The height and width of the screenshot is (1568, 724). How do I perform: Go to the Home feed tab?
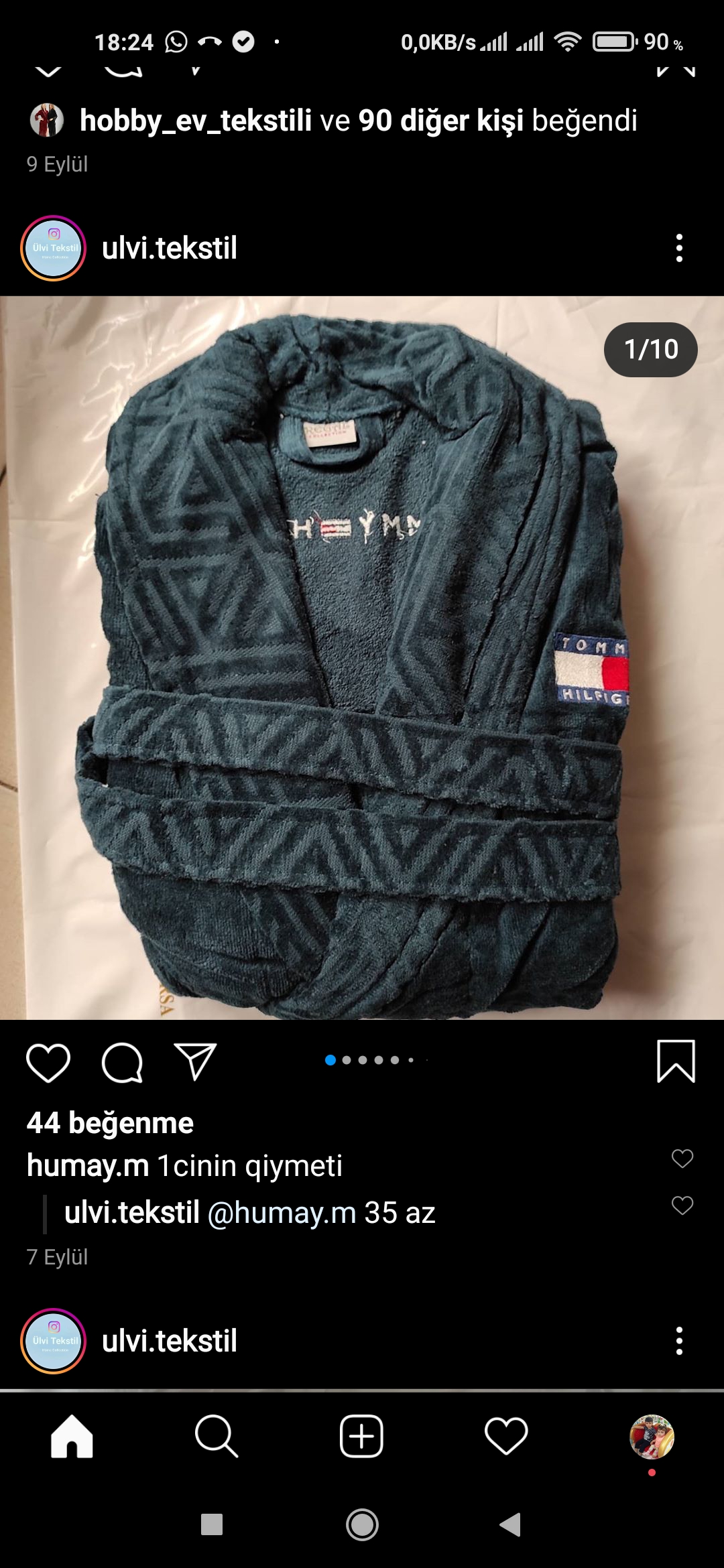[x=72, y=1436]
